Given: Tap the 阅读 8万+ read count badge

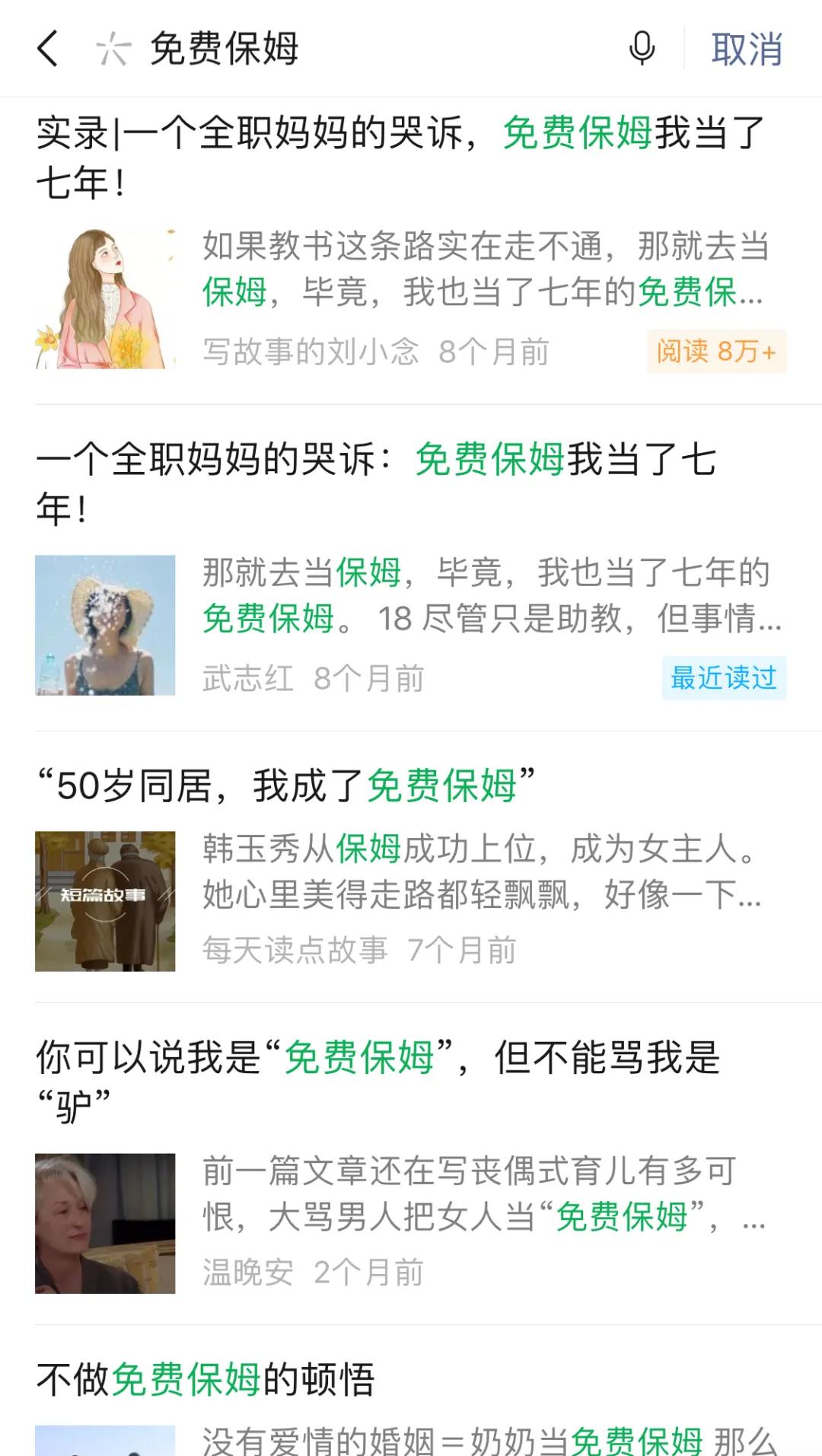Looking at the screenshot, I should tap(715, 350).
